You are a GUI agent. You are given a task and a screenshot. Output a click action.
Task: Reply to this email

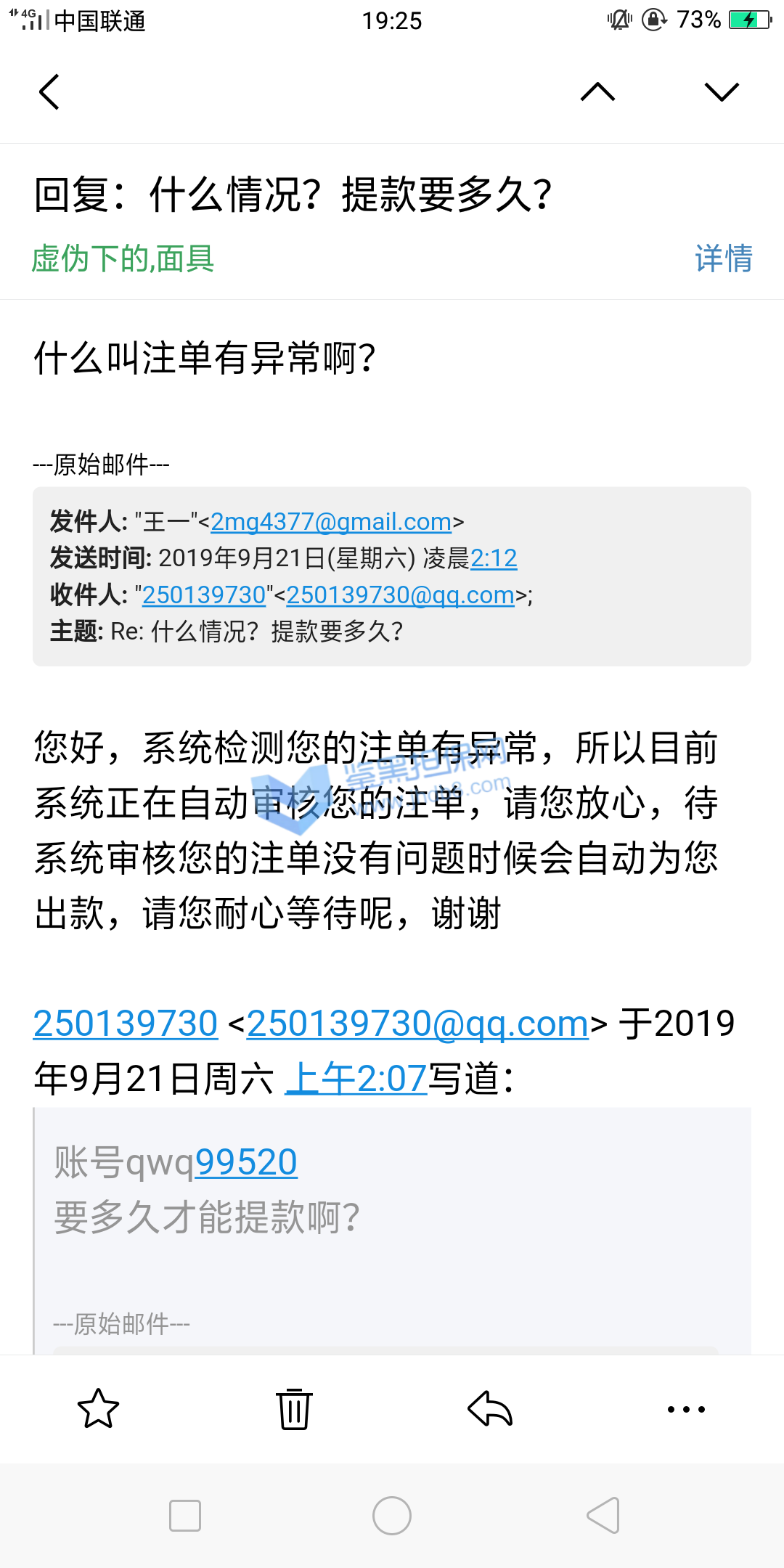coord(490,1409)
